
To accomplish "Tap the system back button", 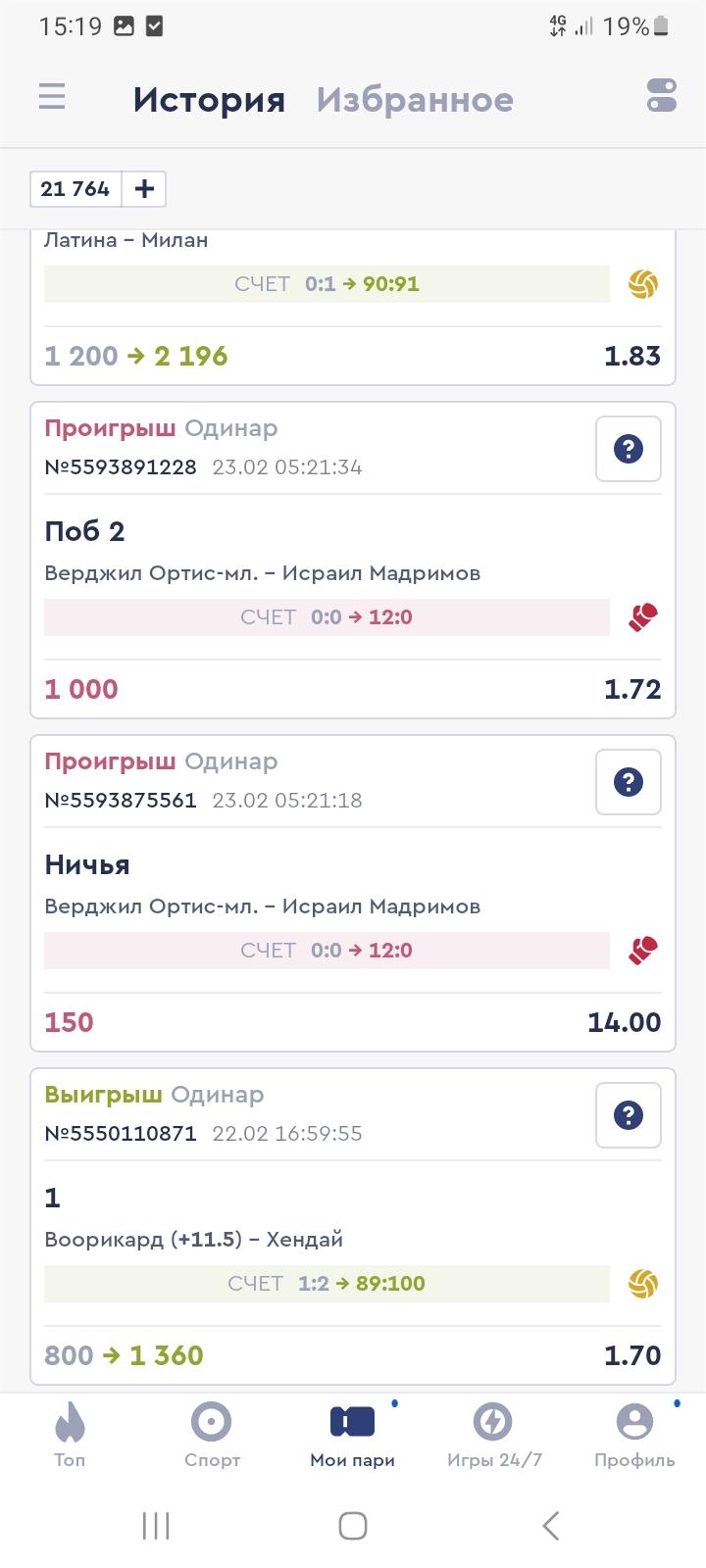I will click(551, 1526).
